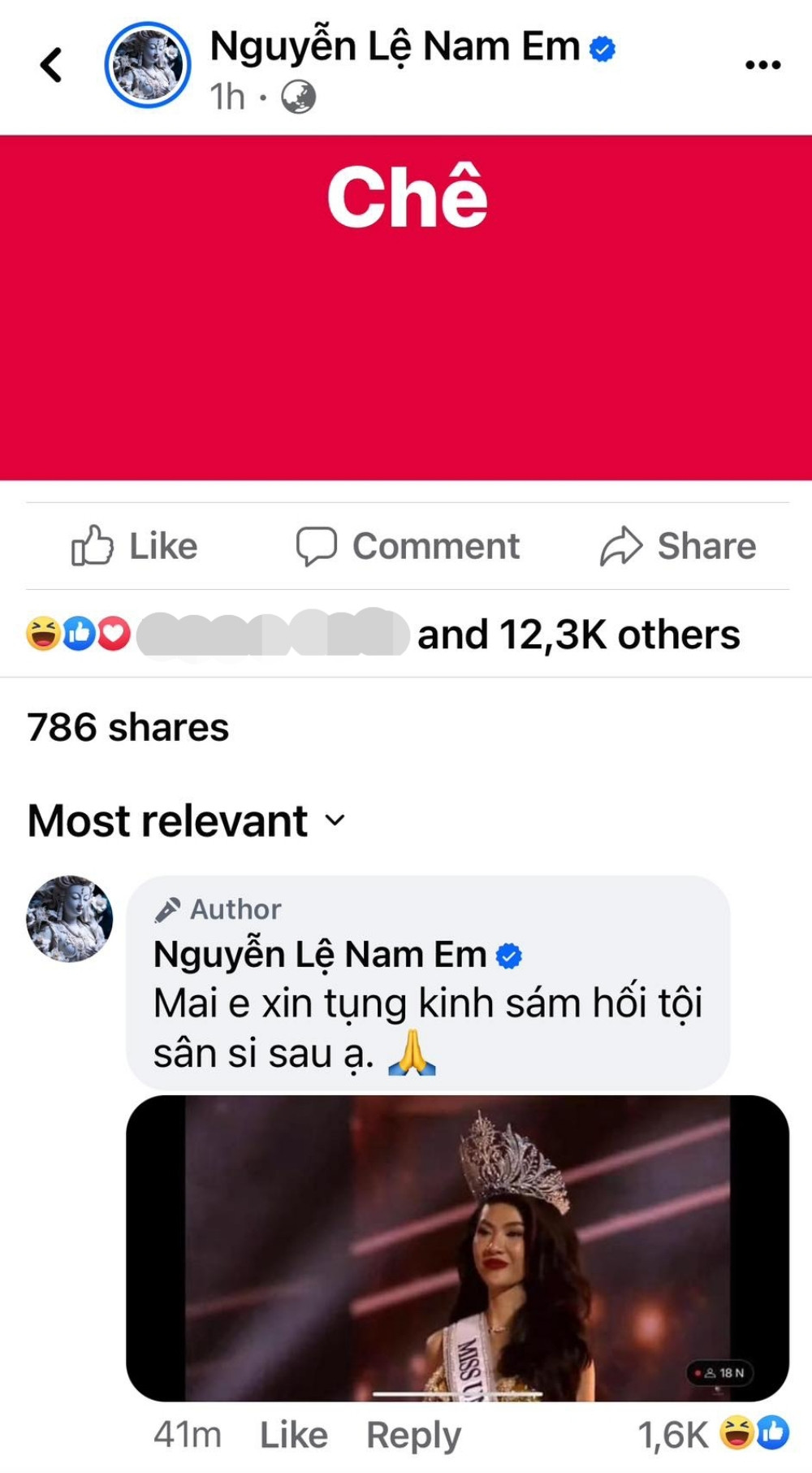The height and width of the screenshot is (1473, 812).
Task: Like the author's comment
Action: click(x=293, y=1435)
